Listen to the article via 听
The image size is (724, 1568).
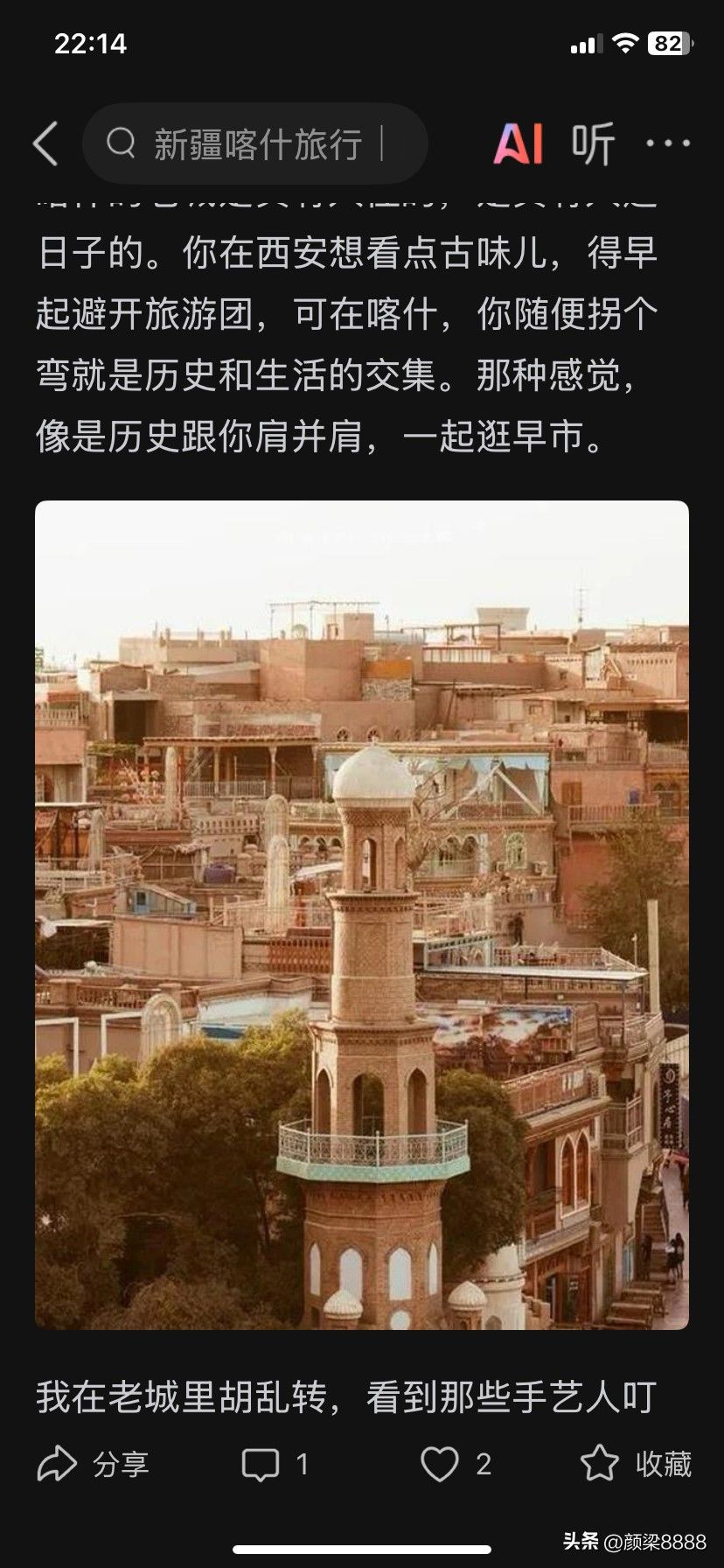click(593, 143)
